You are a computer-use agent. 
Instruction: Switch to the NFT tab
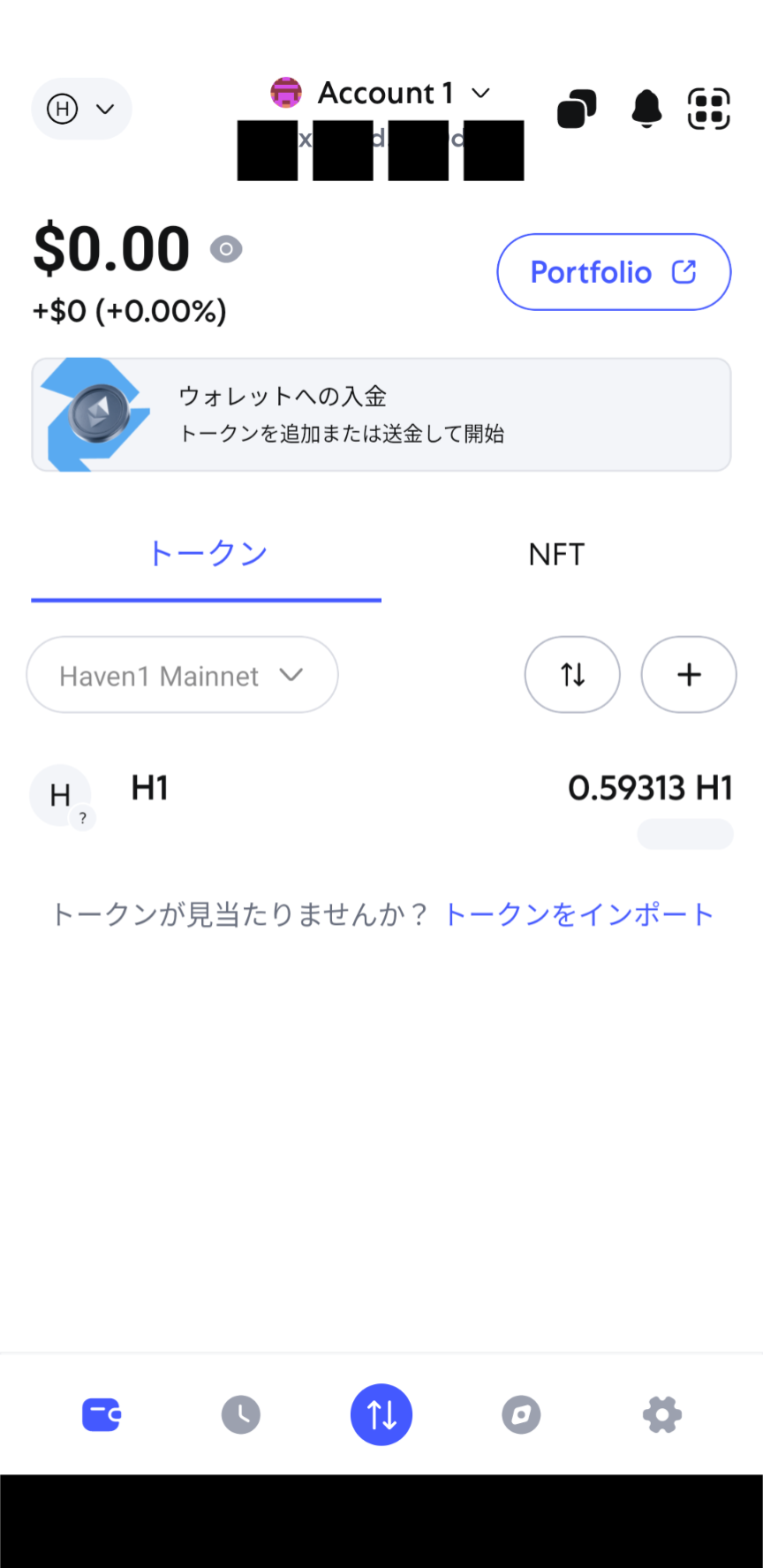tap(556, 554)
